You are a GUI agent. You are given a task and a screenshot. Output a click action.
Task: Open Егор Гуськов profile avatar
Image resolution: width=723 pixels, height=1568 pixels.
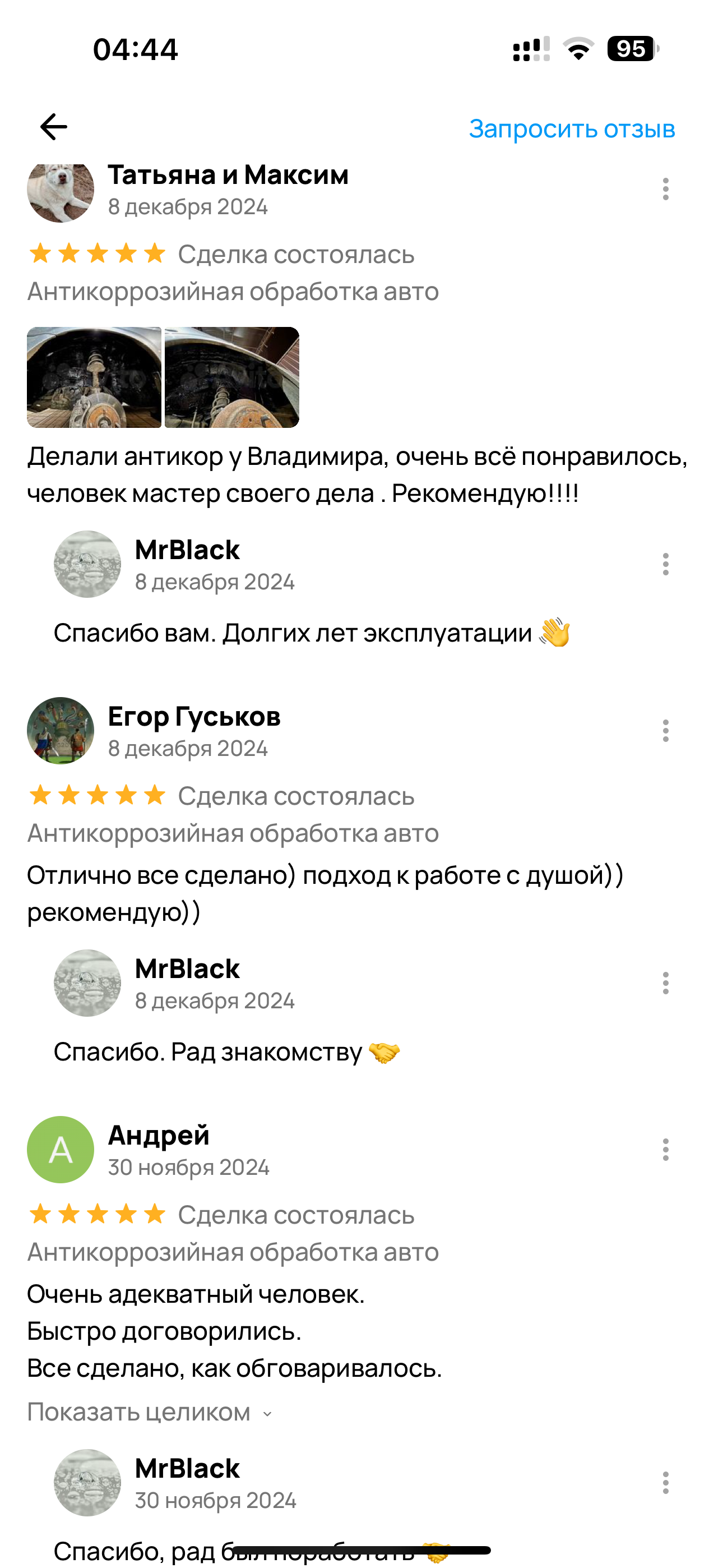[61, 730]
